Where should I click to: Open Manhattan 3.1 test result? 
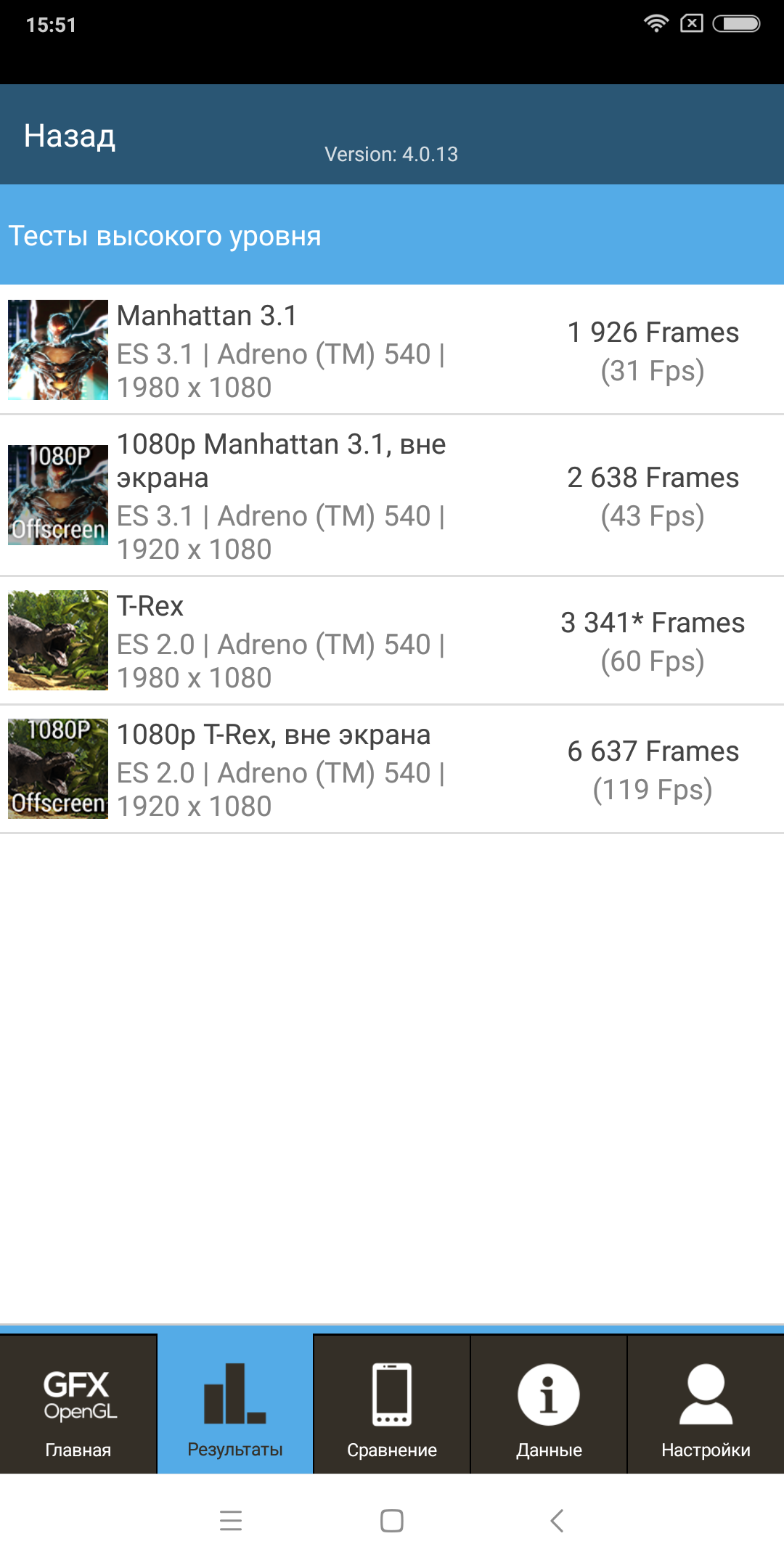coord(392,350)
